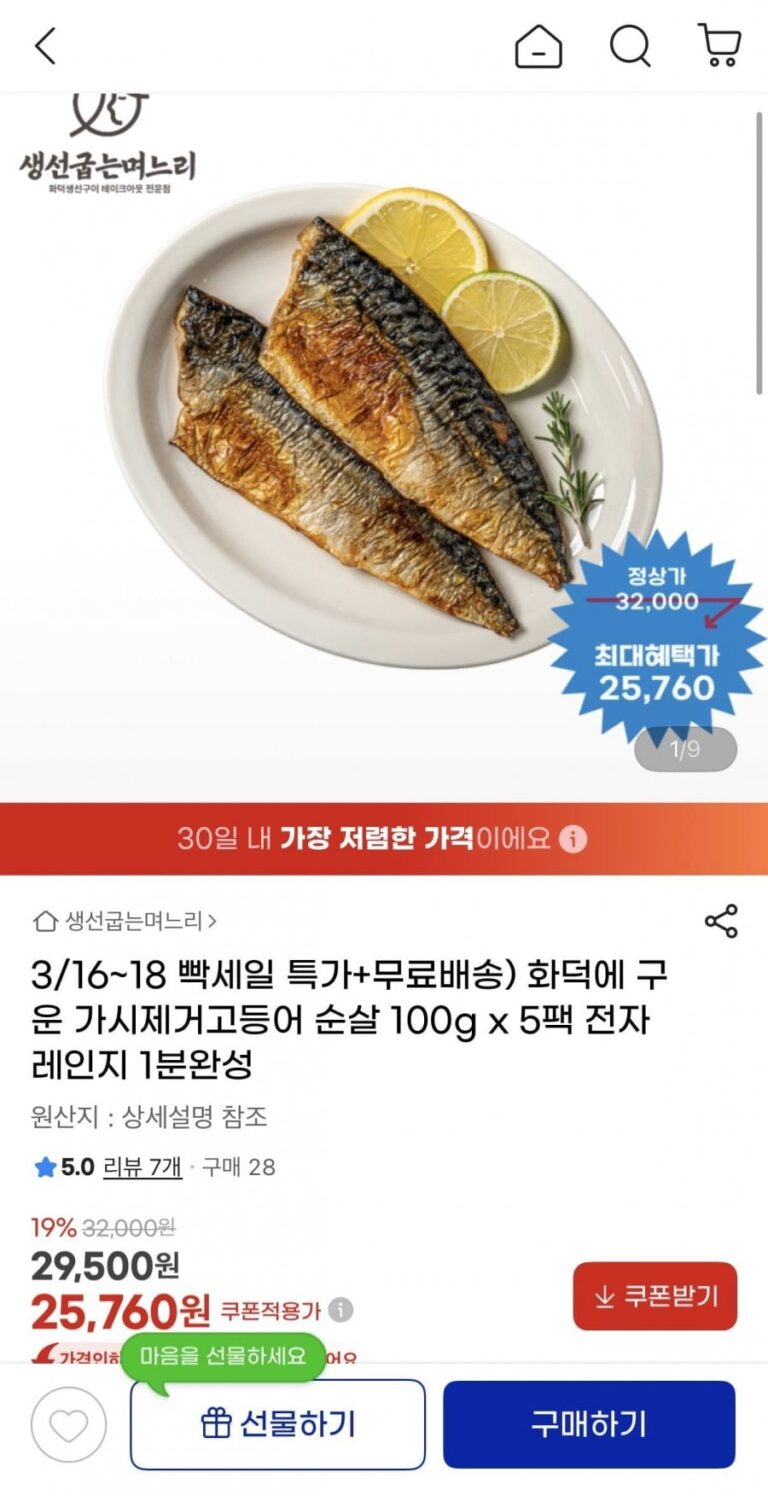This screenshot has width=768, height=1496.
Task: Tap the 구매하기 purchase button
Action: pyautogui.click(x=589, y=1424)
